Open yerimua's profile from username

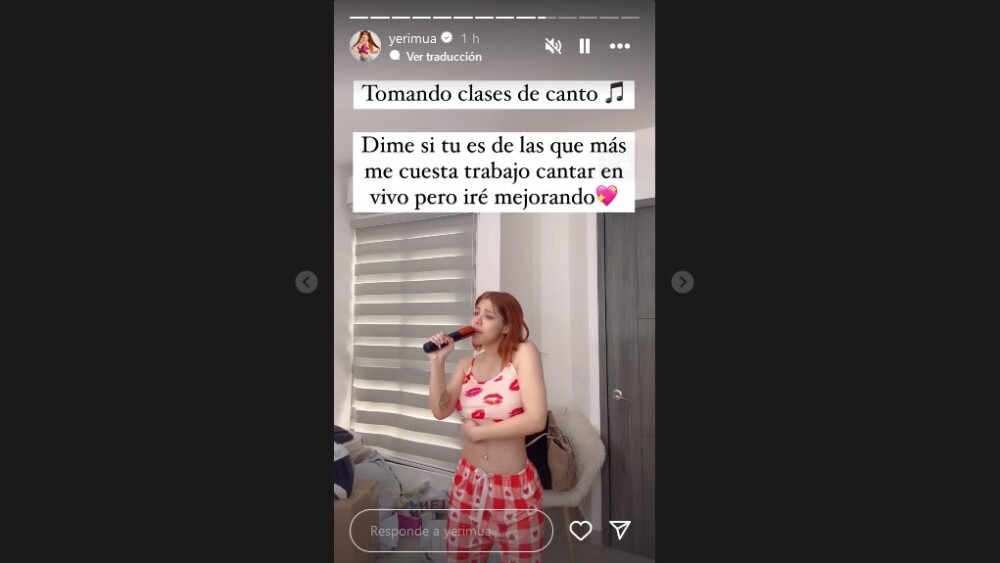pos(412,38)
